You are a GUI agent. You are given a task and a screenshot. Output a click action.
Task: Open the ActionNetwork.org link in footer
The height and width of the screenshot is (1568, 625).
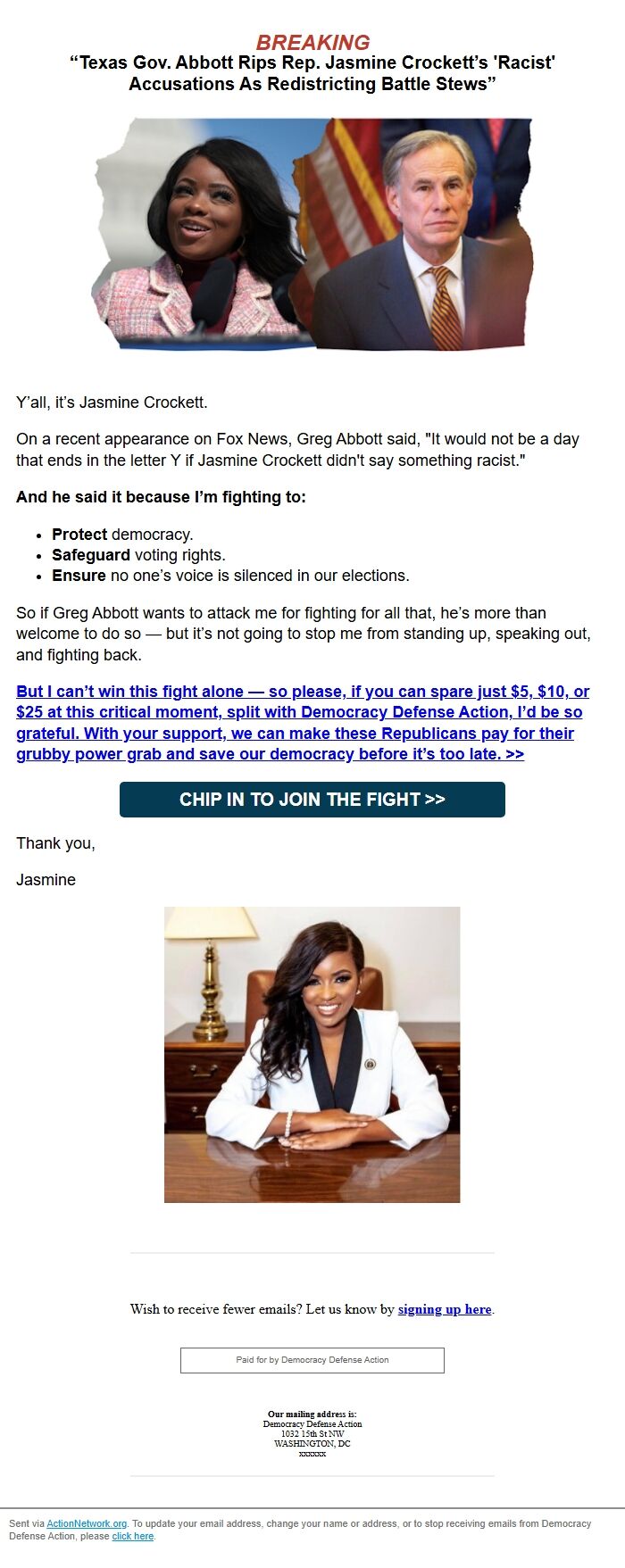click(x=87, y=1523)
